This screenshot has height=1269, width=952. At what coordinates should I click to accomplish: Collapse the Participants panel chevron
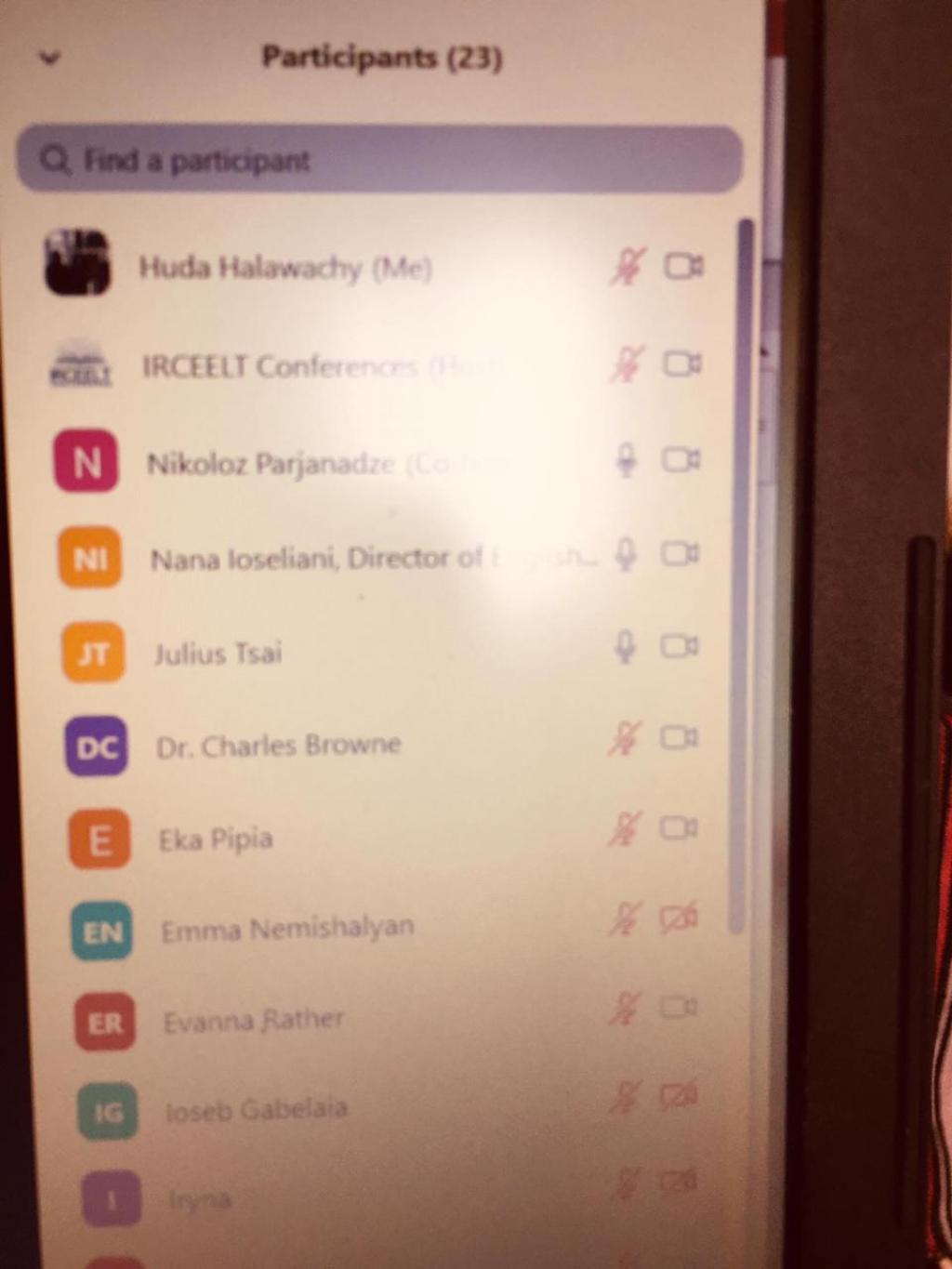tap(49, 59)
